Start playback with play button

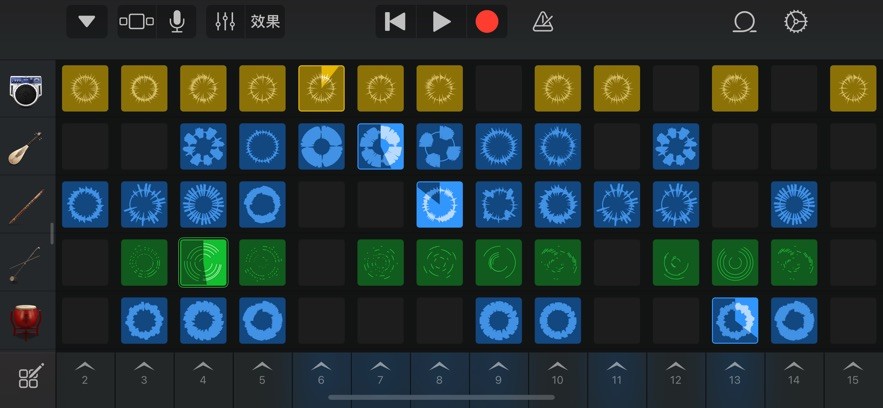click(x=441, y=22)
